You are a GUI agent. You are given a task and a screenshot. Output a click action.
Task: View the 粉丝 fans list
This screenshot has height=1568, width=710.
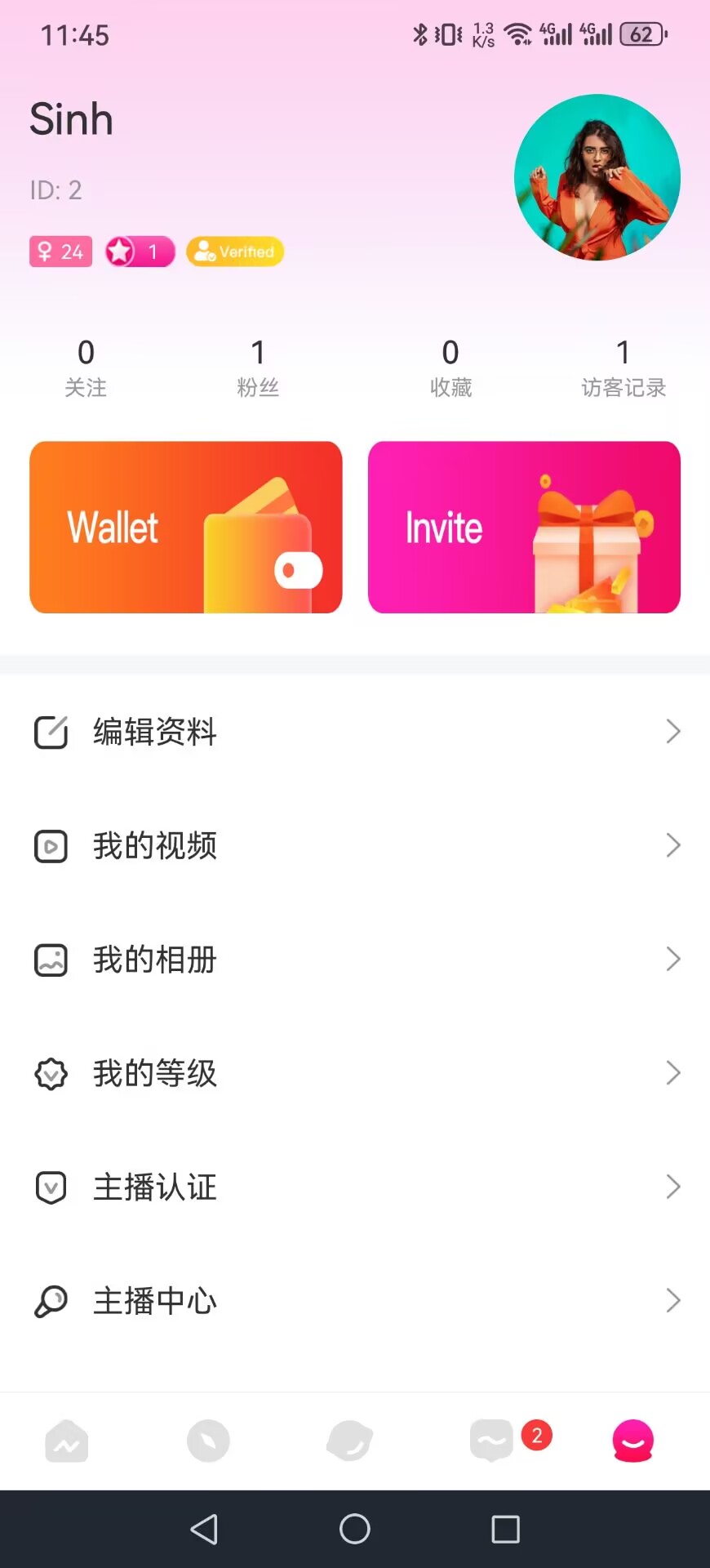point(258,367)
